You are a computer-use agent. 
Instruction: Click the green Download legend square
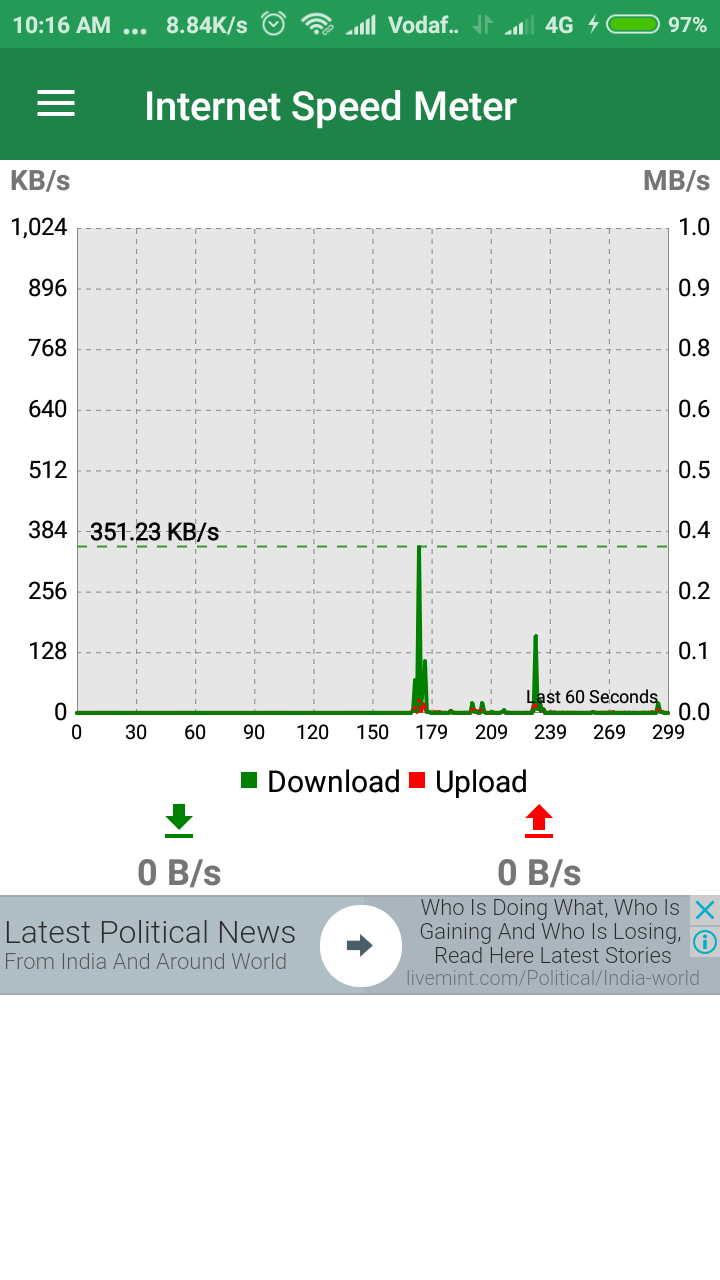pyautogui.click(x=250, y=780)
